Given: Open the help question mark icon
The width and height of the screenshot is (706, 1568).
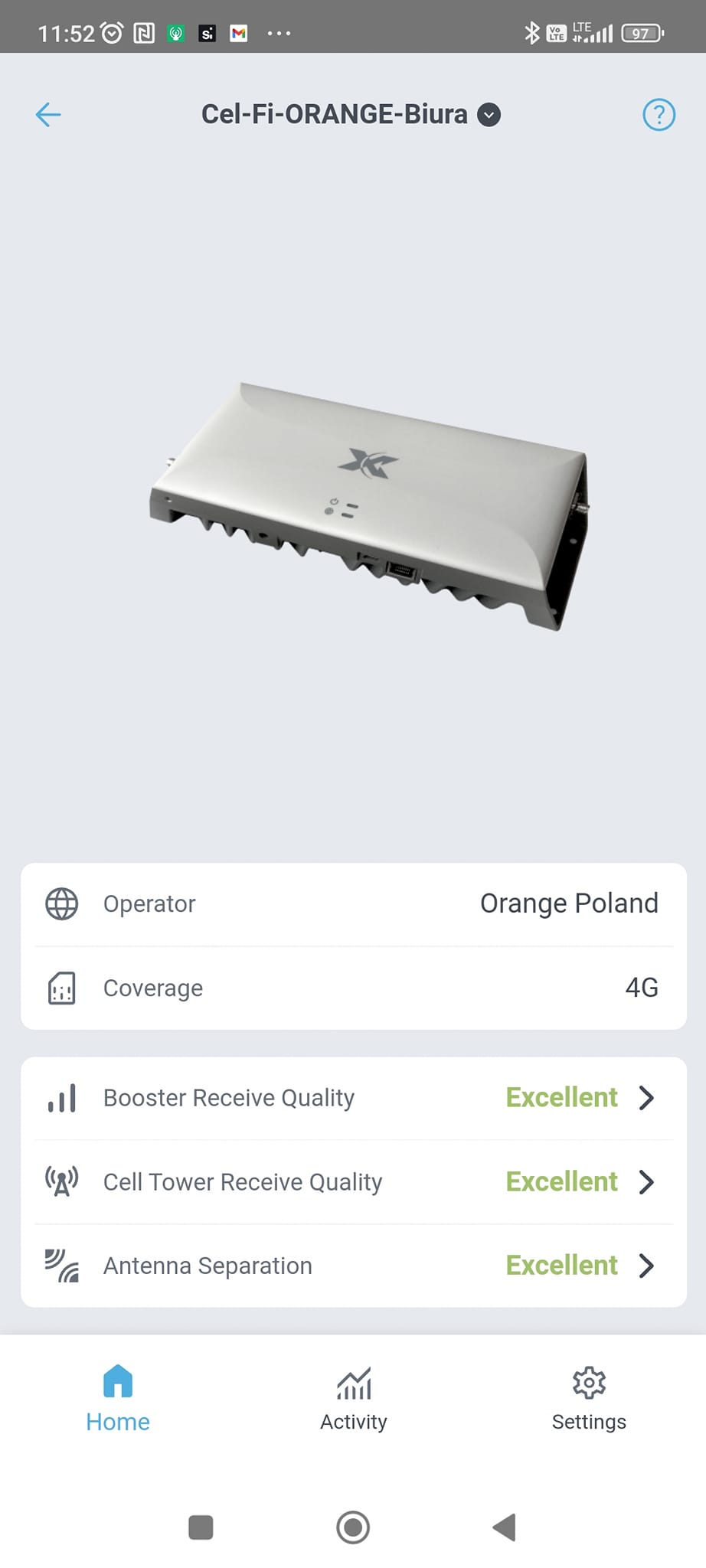Looking at the screenshot, I should 658,115.
